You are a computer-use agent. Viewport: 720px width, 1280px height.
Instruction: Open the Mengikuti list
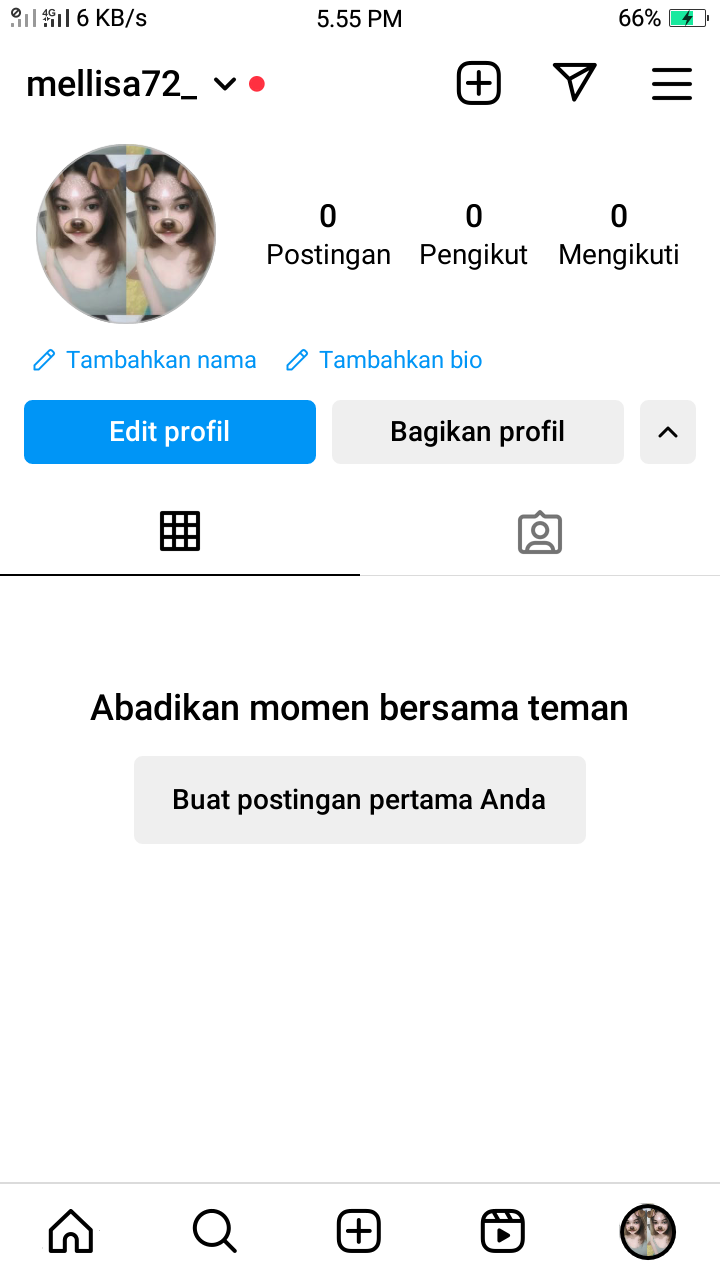coord(618,234)
